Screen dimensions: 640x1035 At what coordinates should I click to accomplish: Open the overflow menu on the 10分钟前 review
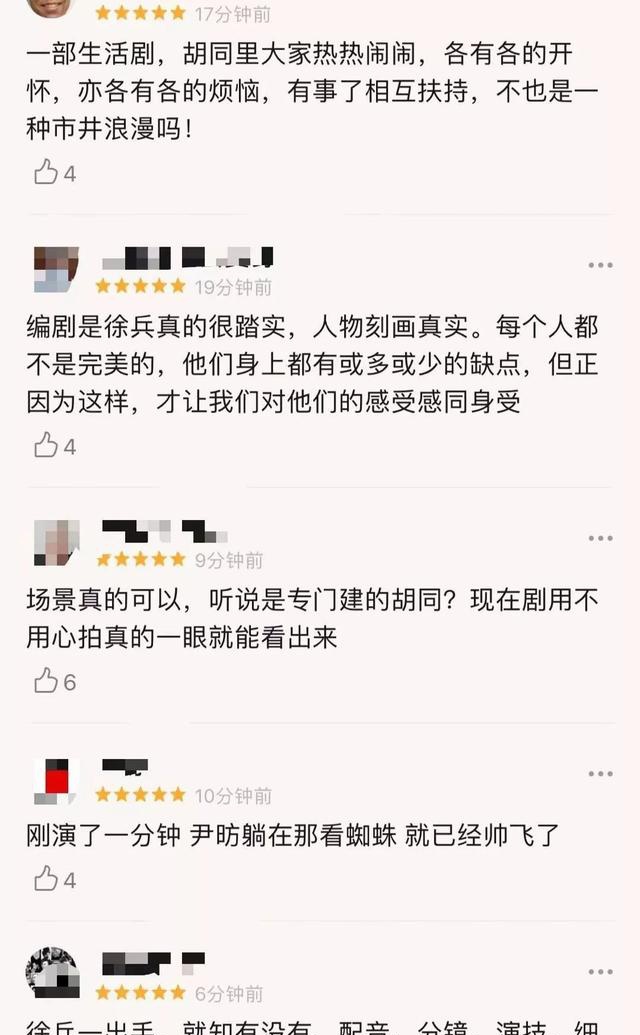(600, 774)
